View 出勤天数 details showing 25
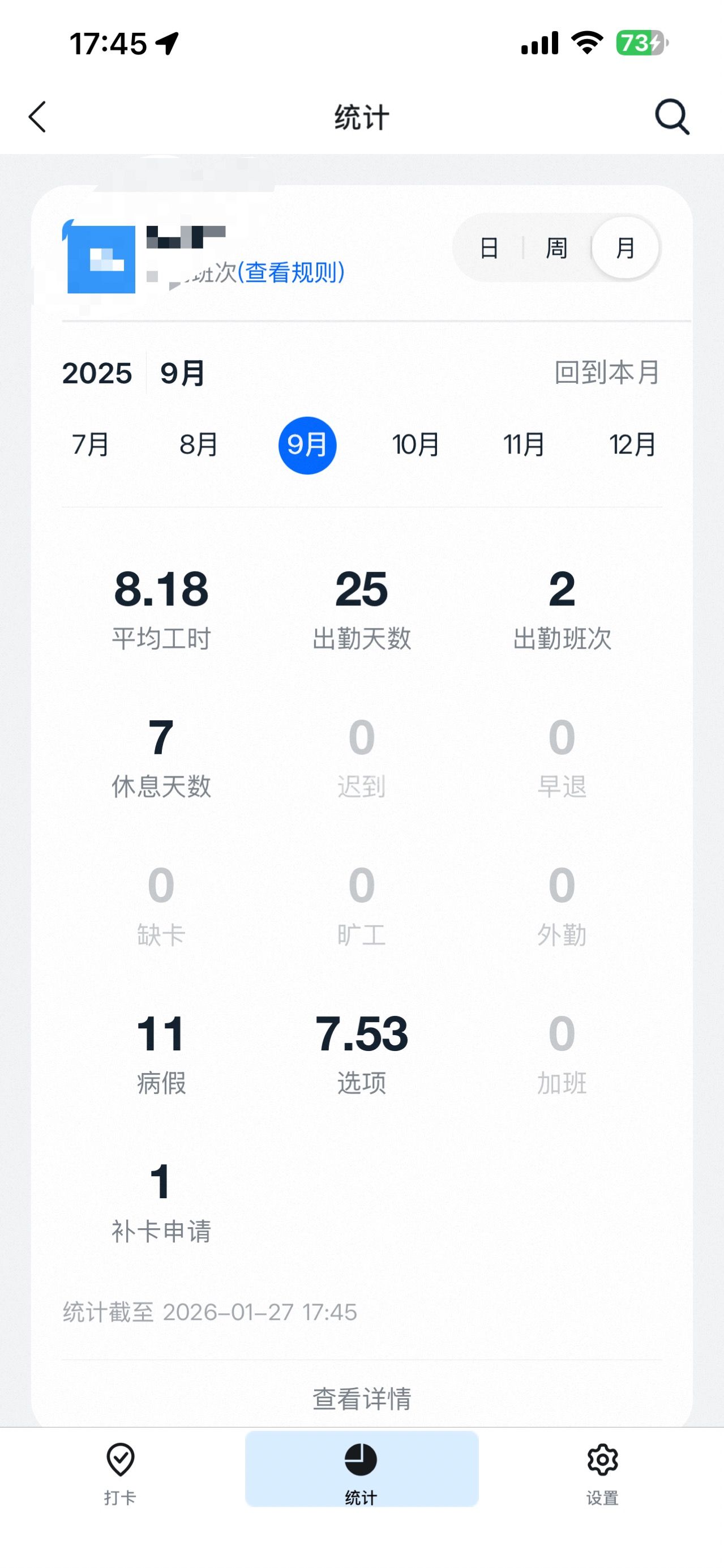This screenshot has height=1568, width=724. 361,609
